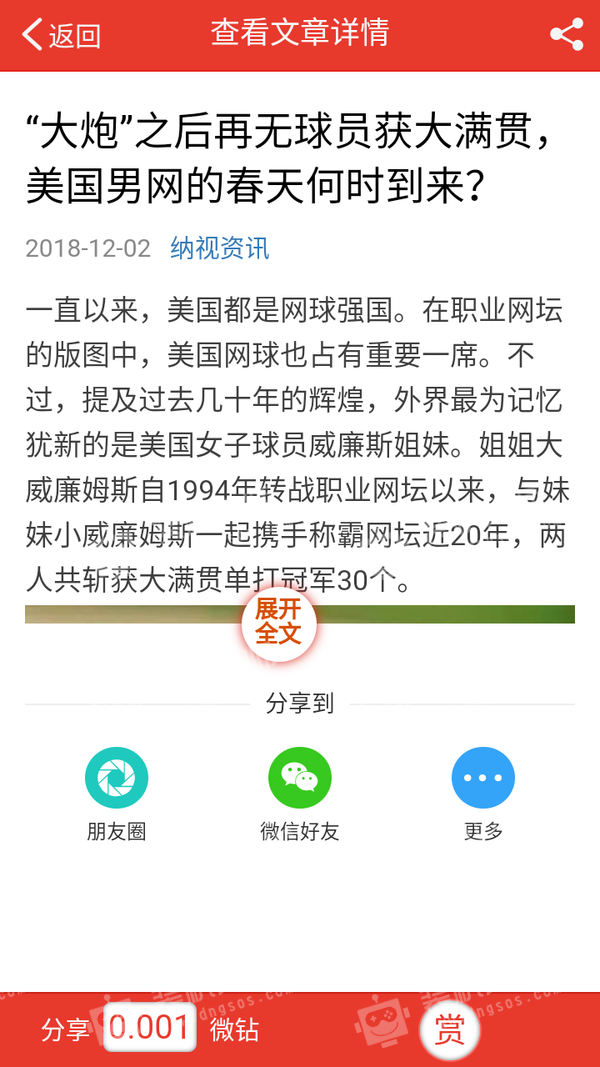Screen dimensions: 600x1067
Task: Open 更多 sharing options
Action: [483, 794]
